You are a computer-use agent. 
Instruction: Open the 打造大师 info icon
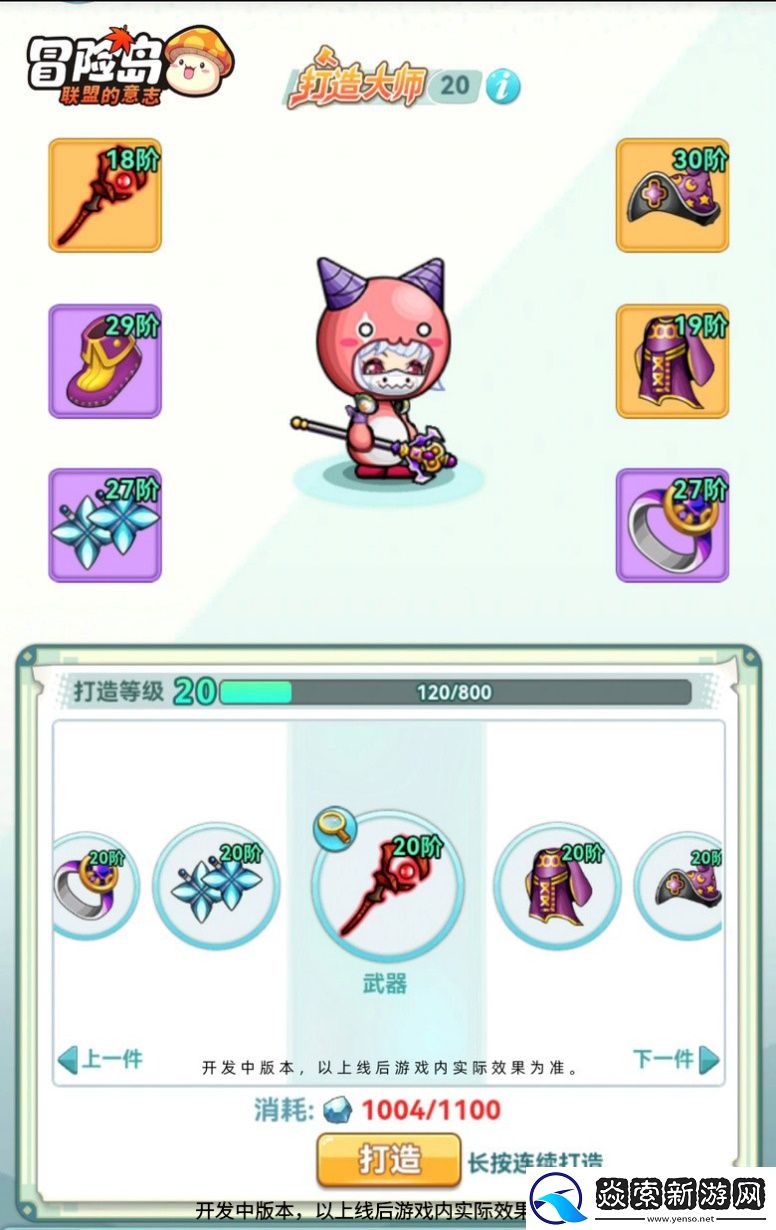503,87
